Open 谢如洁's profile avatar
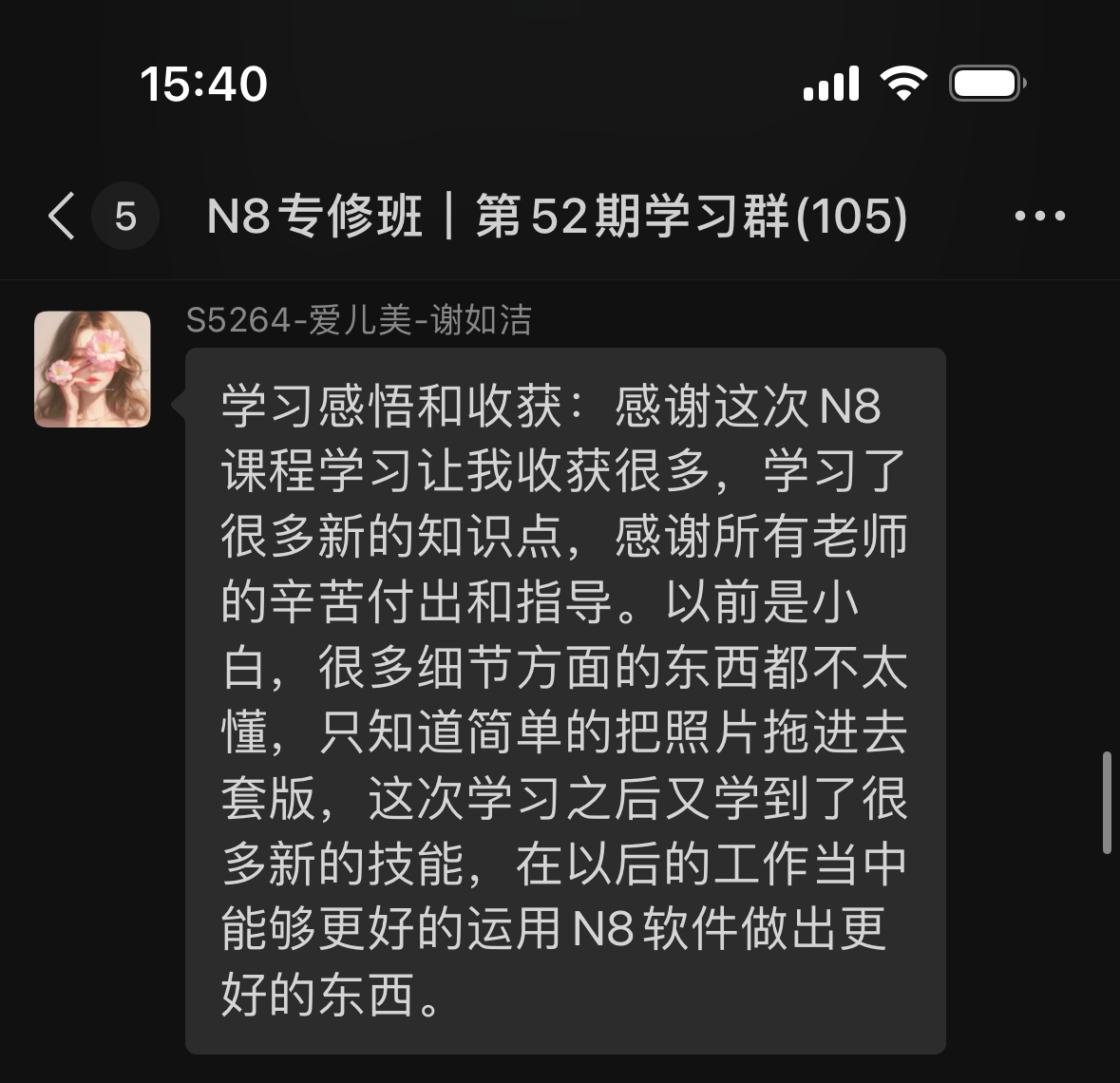This screenshot has width=1120, height=1083. pos(93,370)
